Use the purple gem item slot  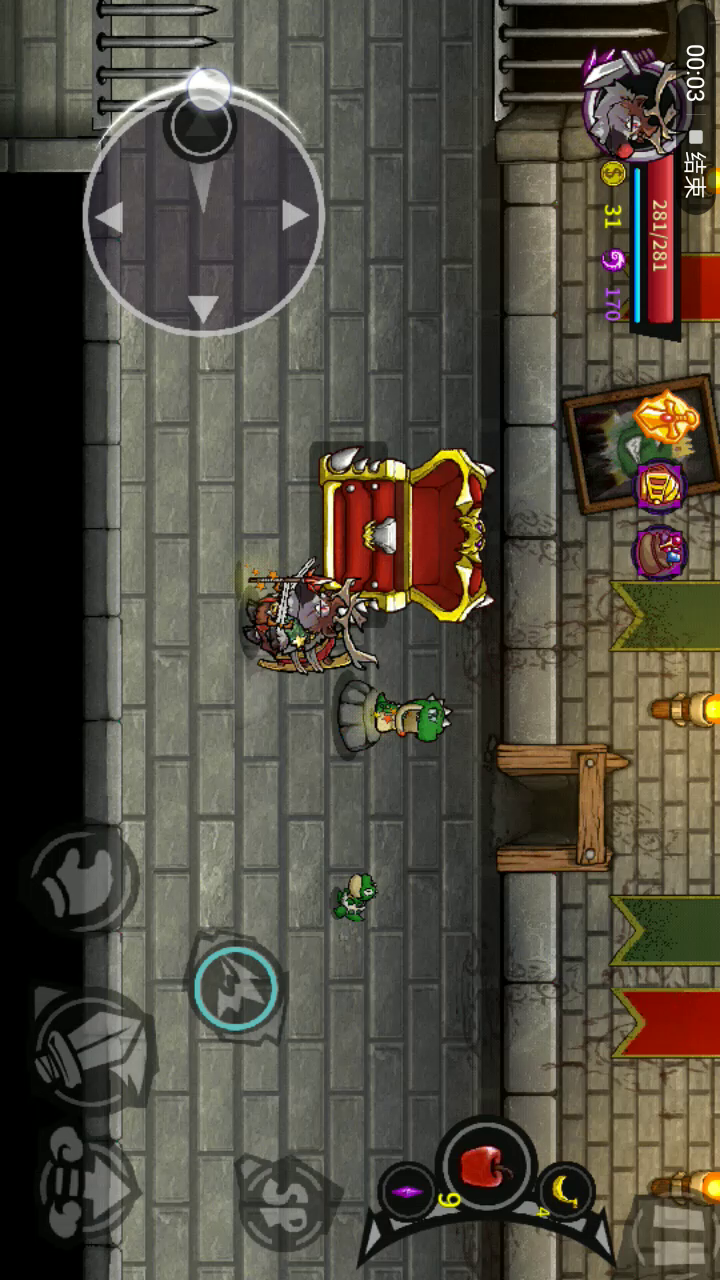click(408, 1192)
